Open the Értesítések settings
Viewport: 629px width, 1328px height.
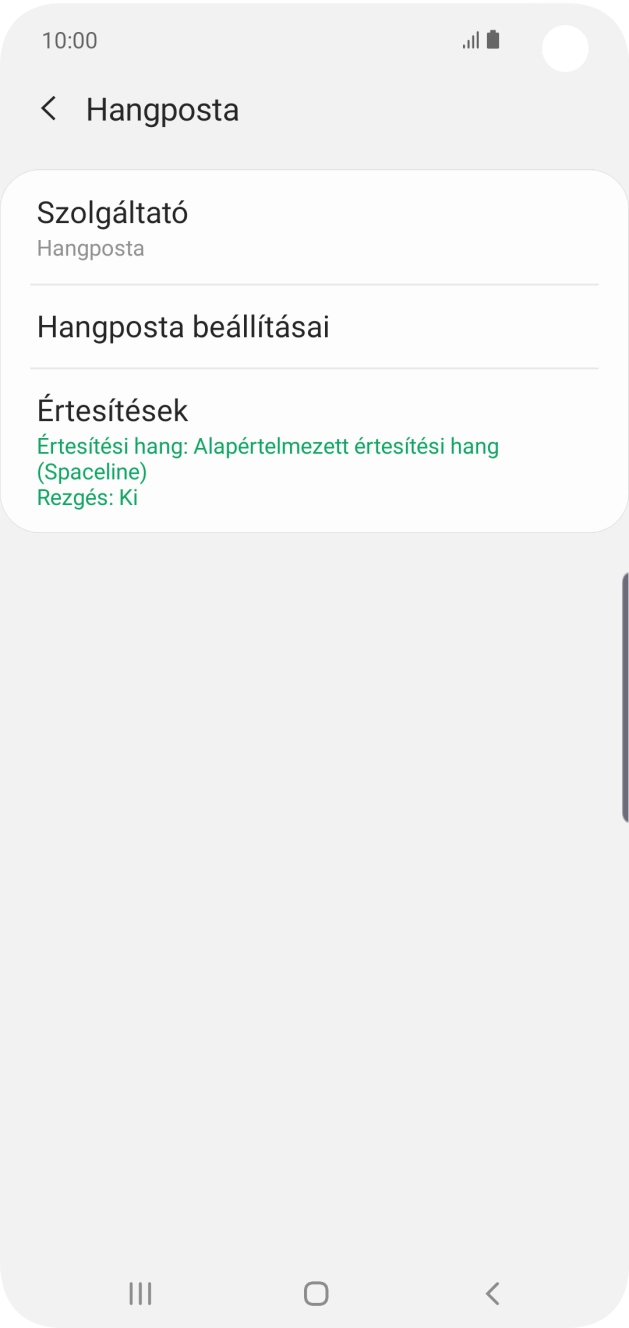(x=314, y=451)
